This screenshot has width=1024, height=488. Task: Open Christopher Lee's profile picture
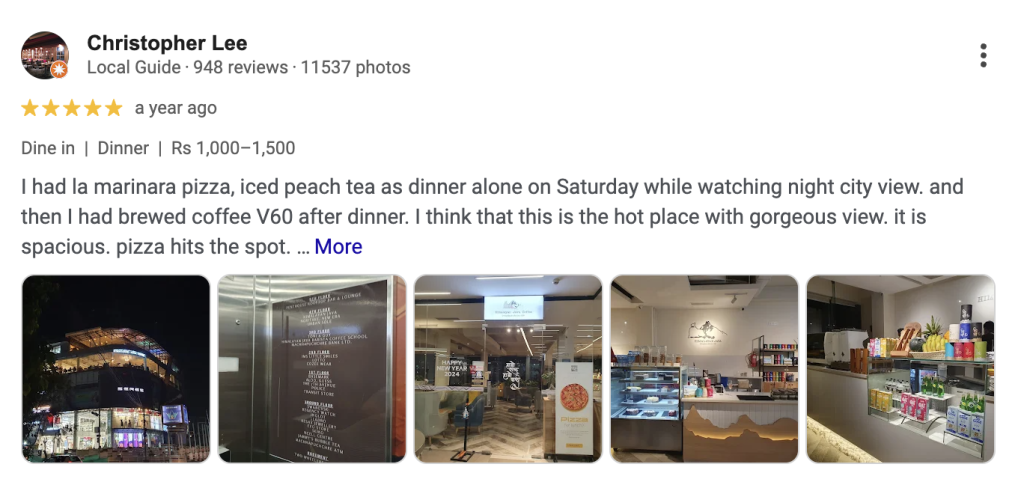[x=45, y=56]
